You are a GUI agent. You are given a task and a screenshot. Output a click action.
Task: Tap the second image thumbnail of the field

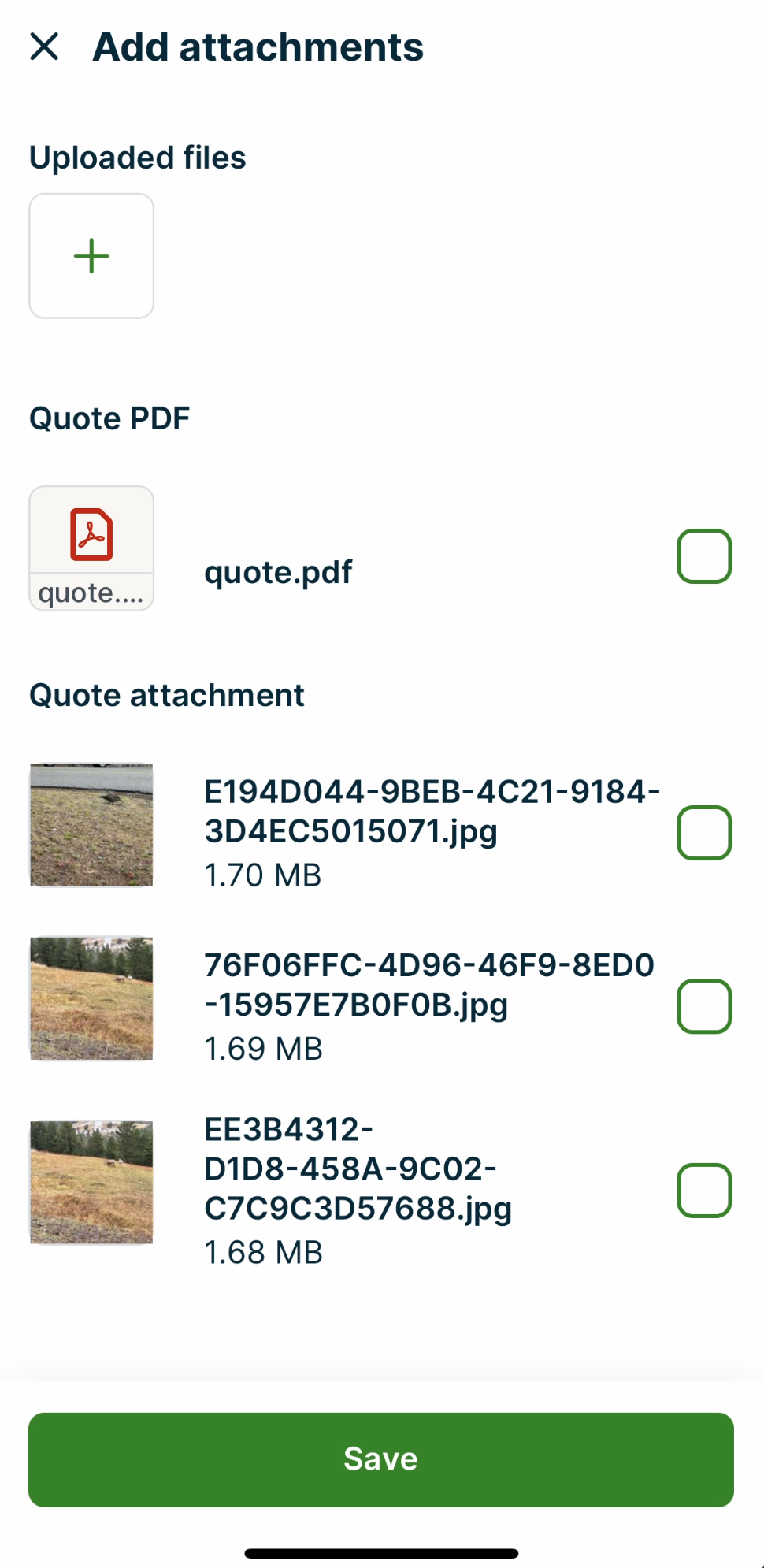click(x=91, y=998)
